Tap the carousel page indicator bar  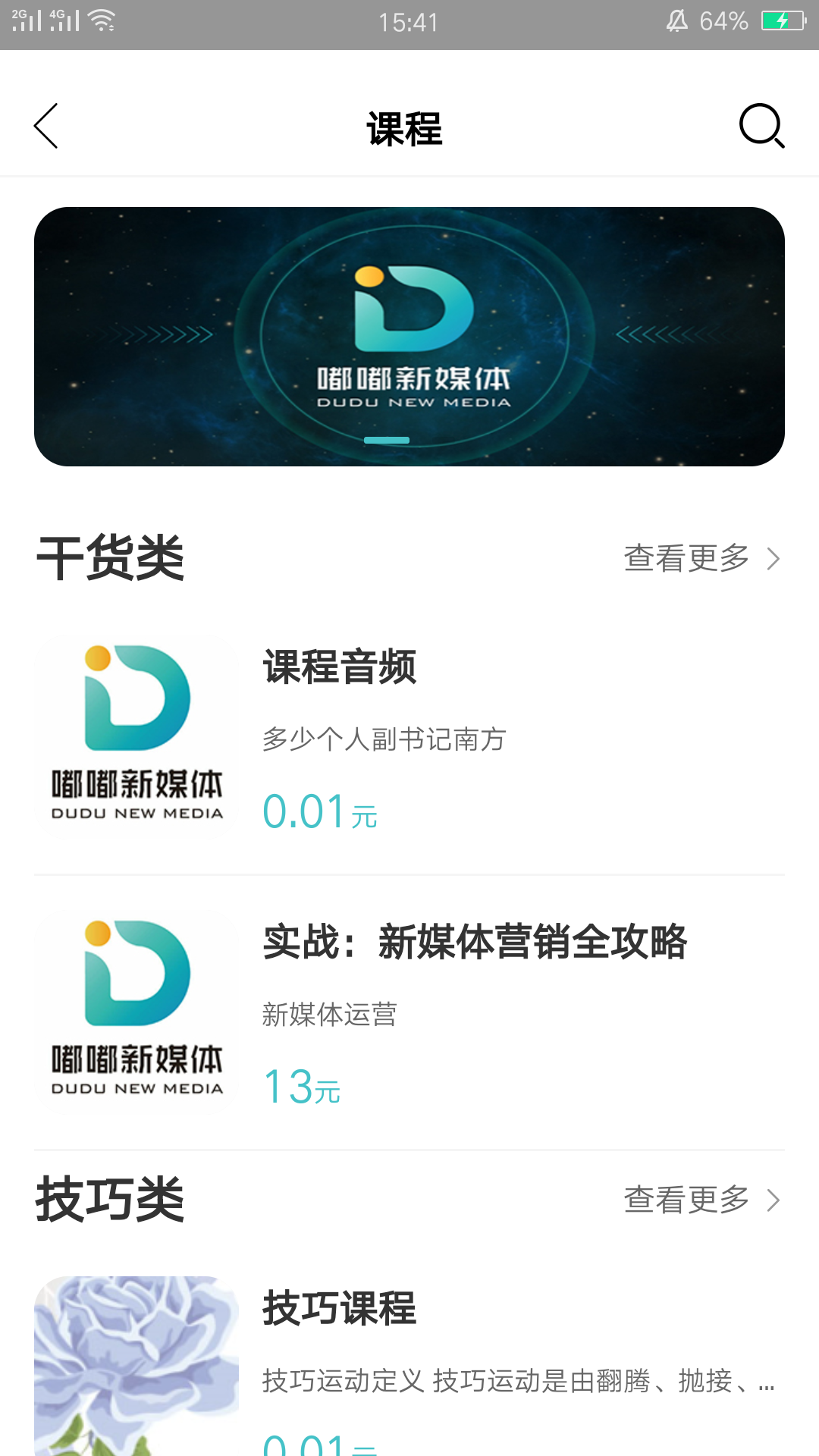[x=386, y=439]
